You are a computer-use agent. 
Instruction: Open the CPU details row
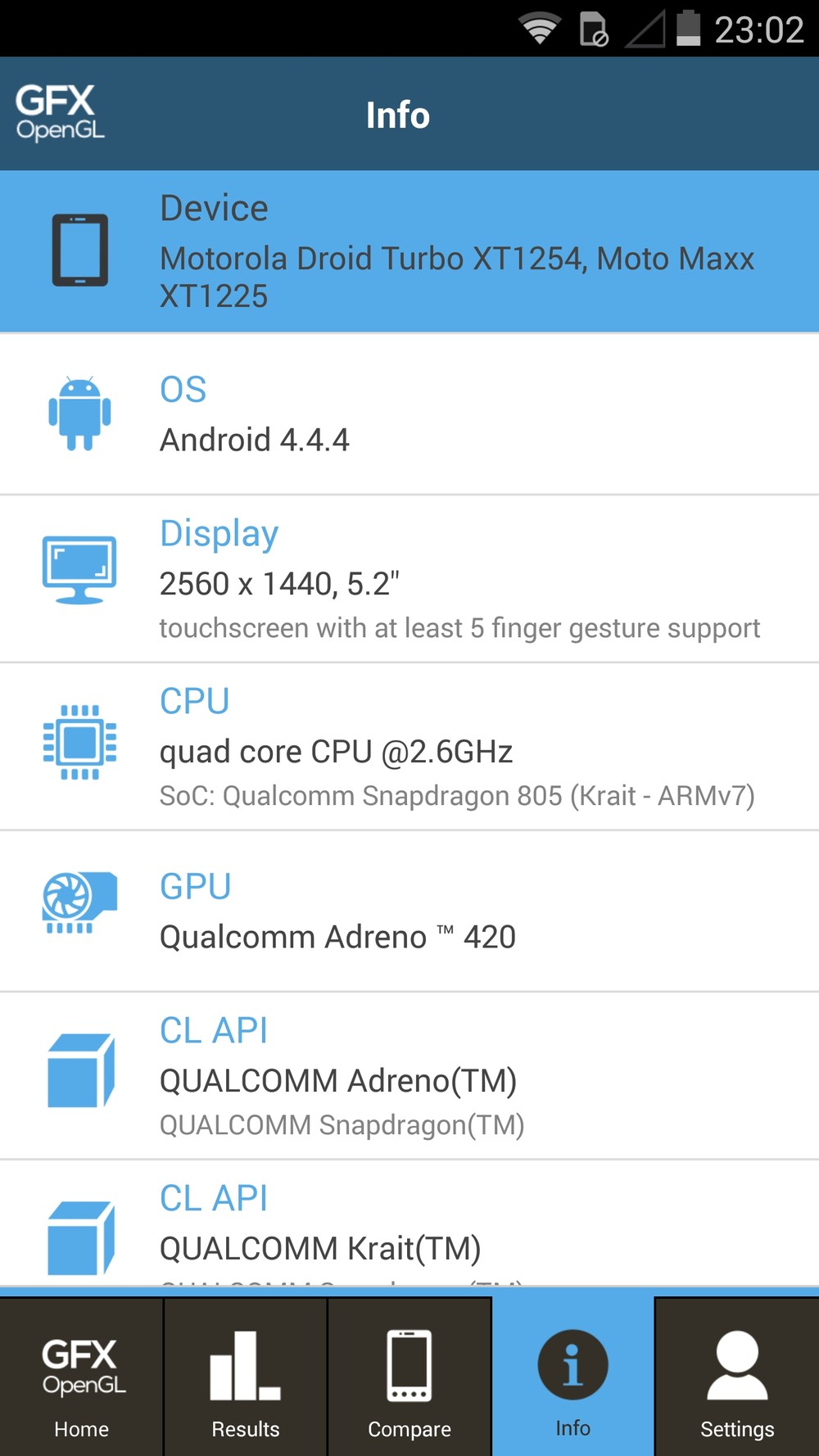(x=409, y=747)
